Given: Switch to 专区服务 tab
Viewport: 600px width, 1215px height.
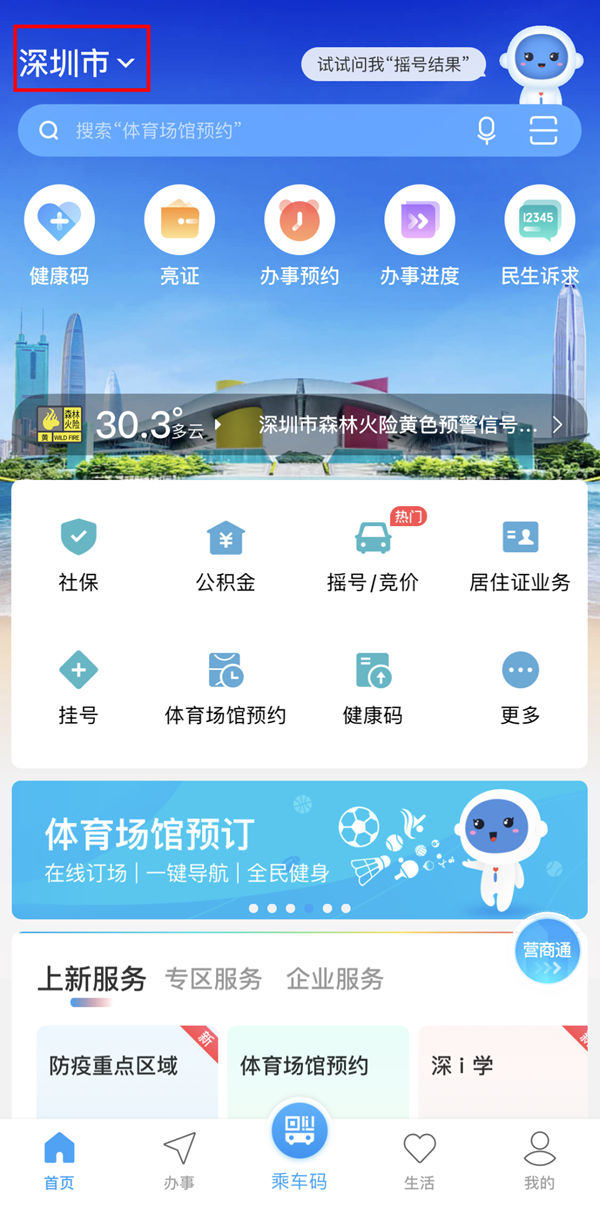Looking at the screenshot, I should click(x=213, y=978).
